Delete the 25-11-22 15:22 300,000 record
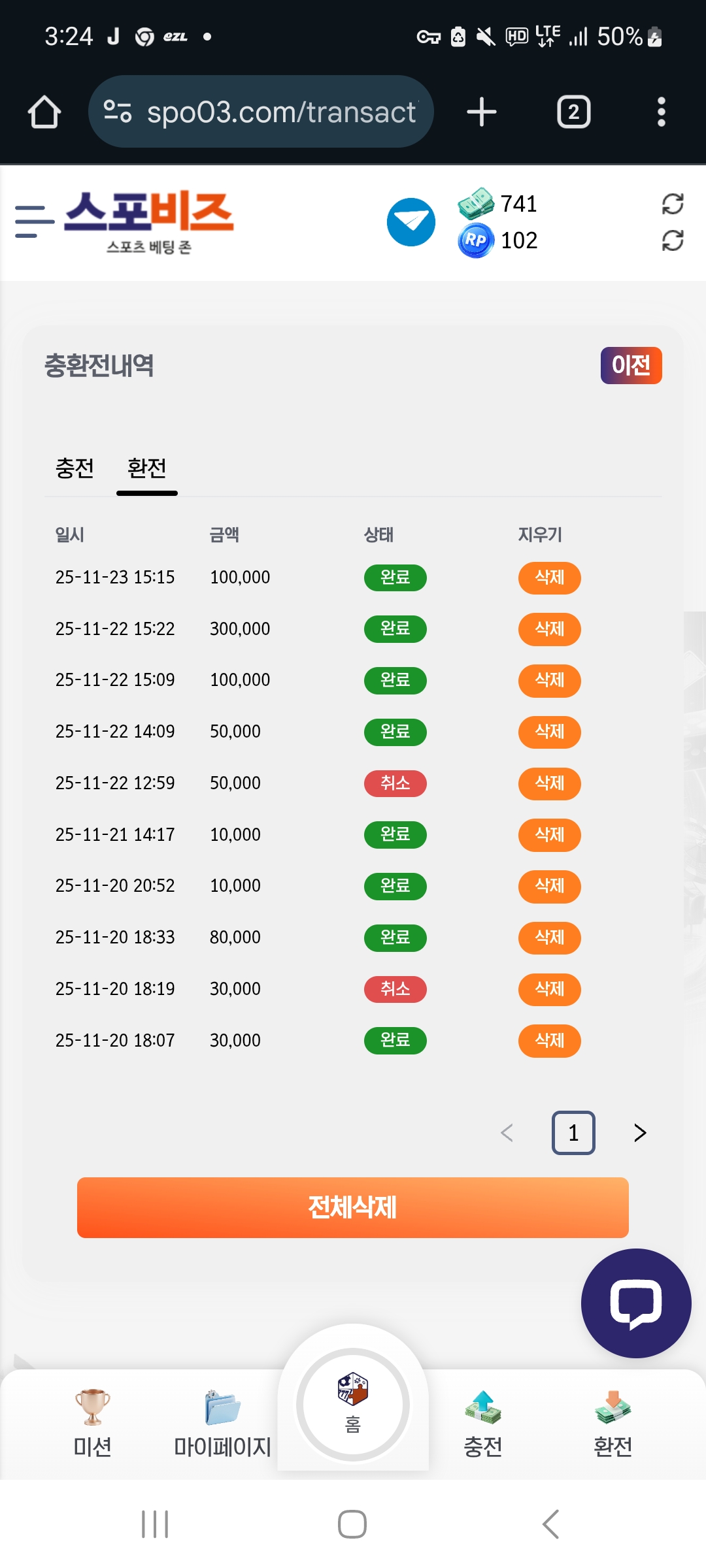This screenshot has height=1568, width=706. (549, 629)
